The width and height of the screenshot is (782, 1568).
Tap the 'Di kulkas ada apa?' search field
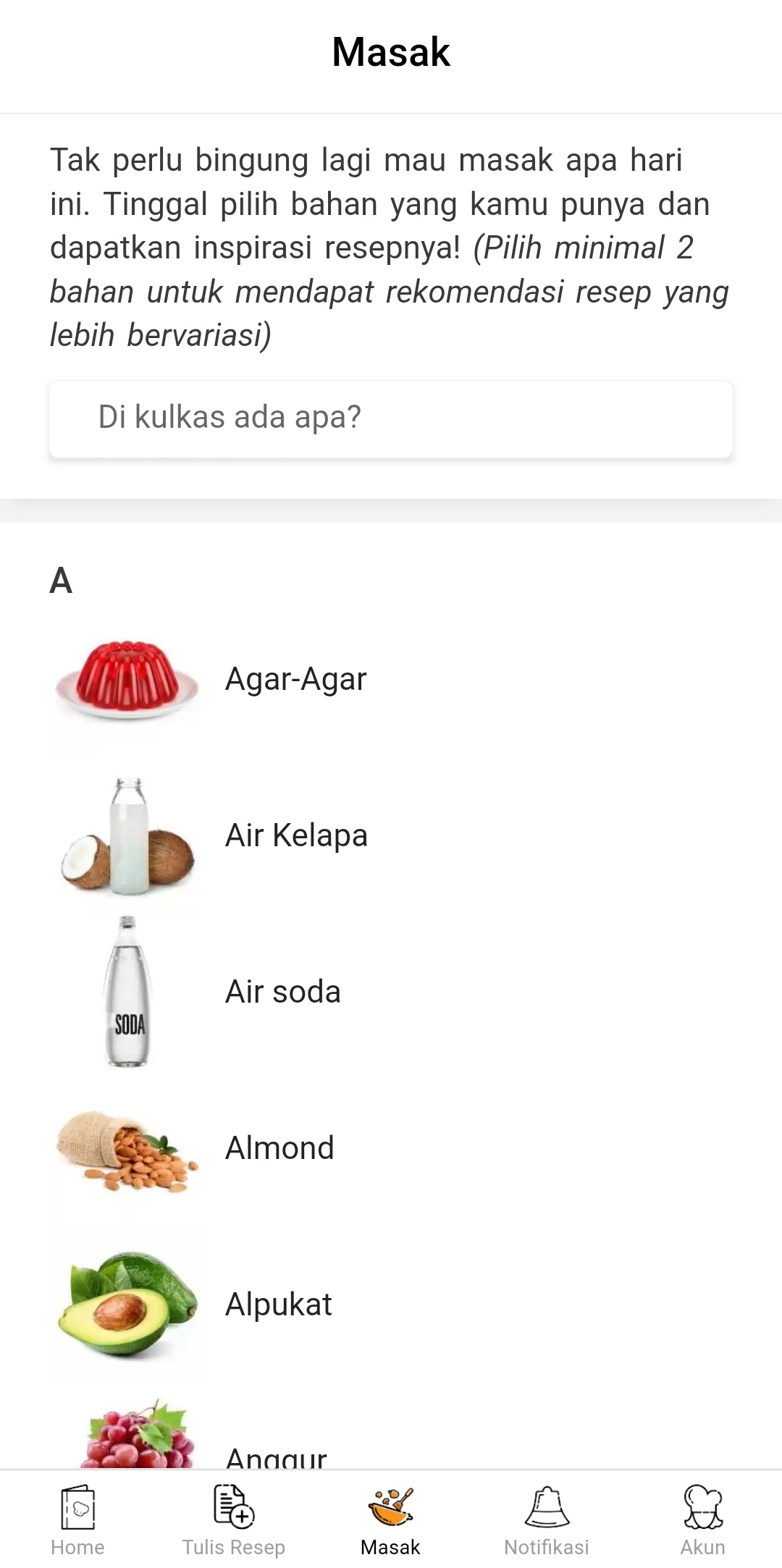(x=391, y=418)
